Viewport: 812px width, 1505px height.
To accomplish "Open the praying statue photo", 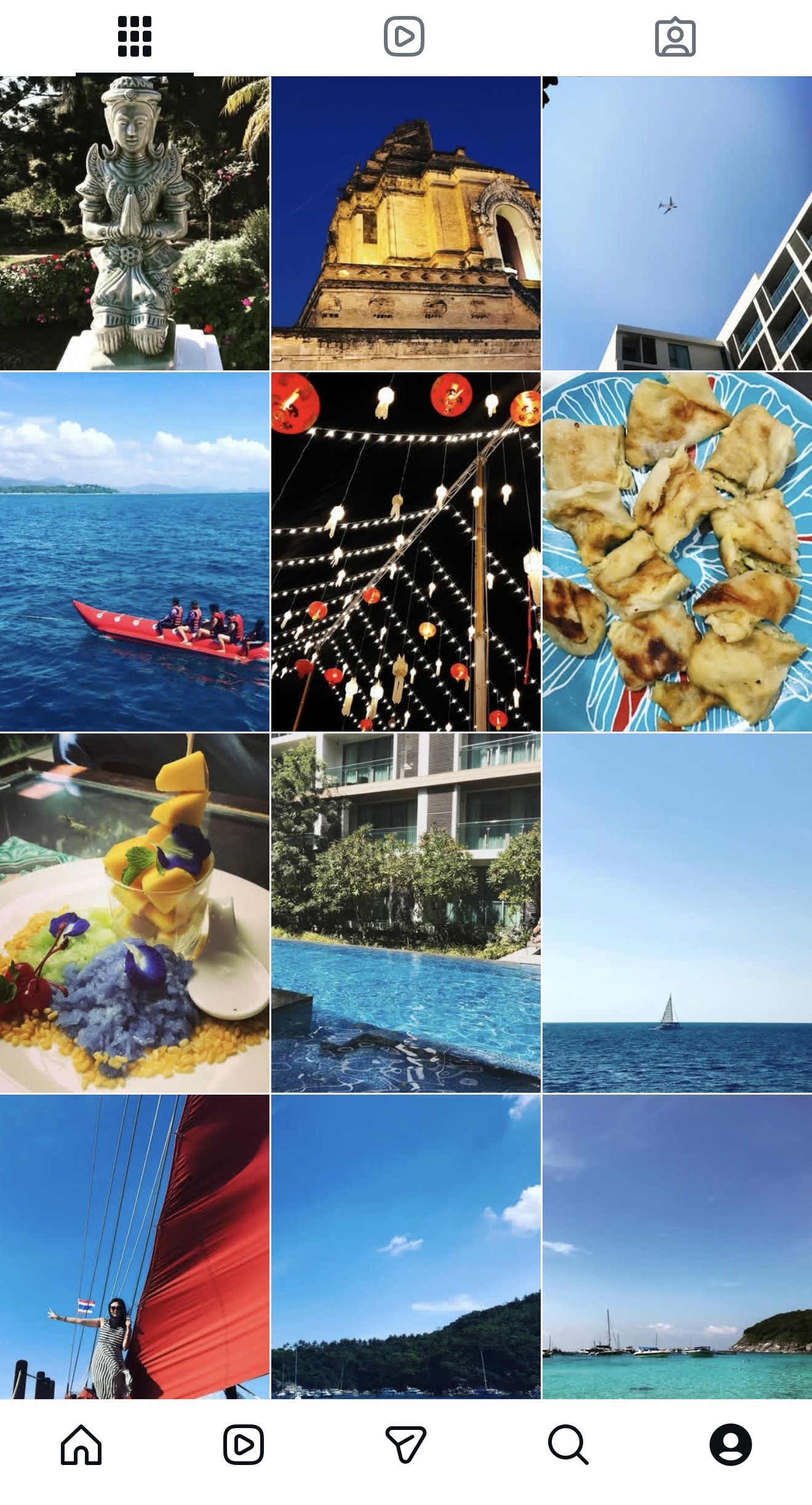I will (134, 223).
